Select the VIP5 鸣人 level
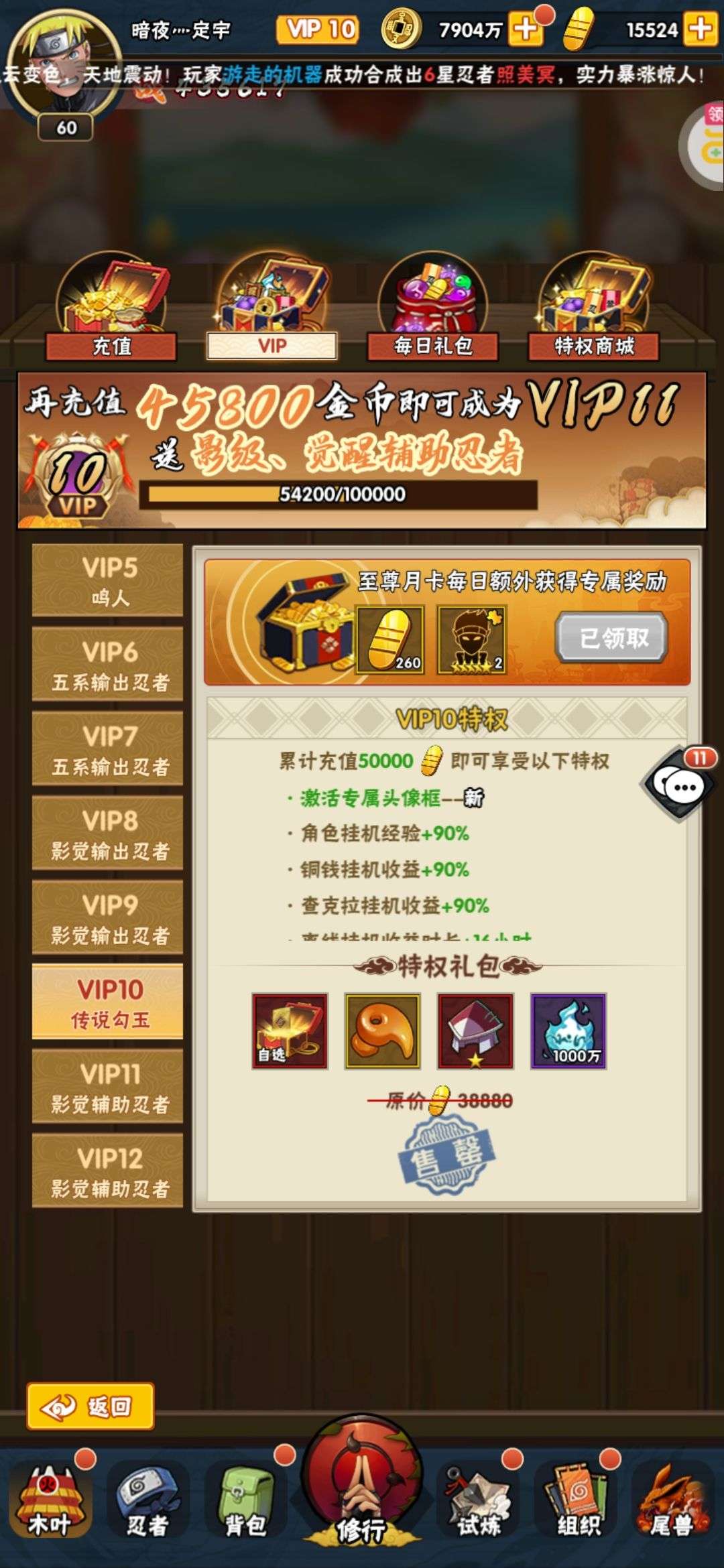 coord(107,580)
